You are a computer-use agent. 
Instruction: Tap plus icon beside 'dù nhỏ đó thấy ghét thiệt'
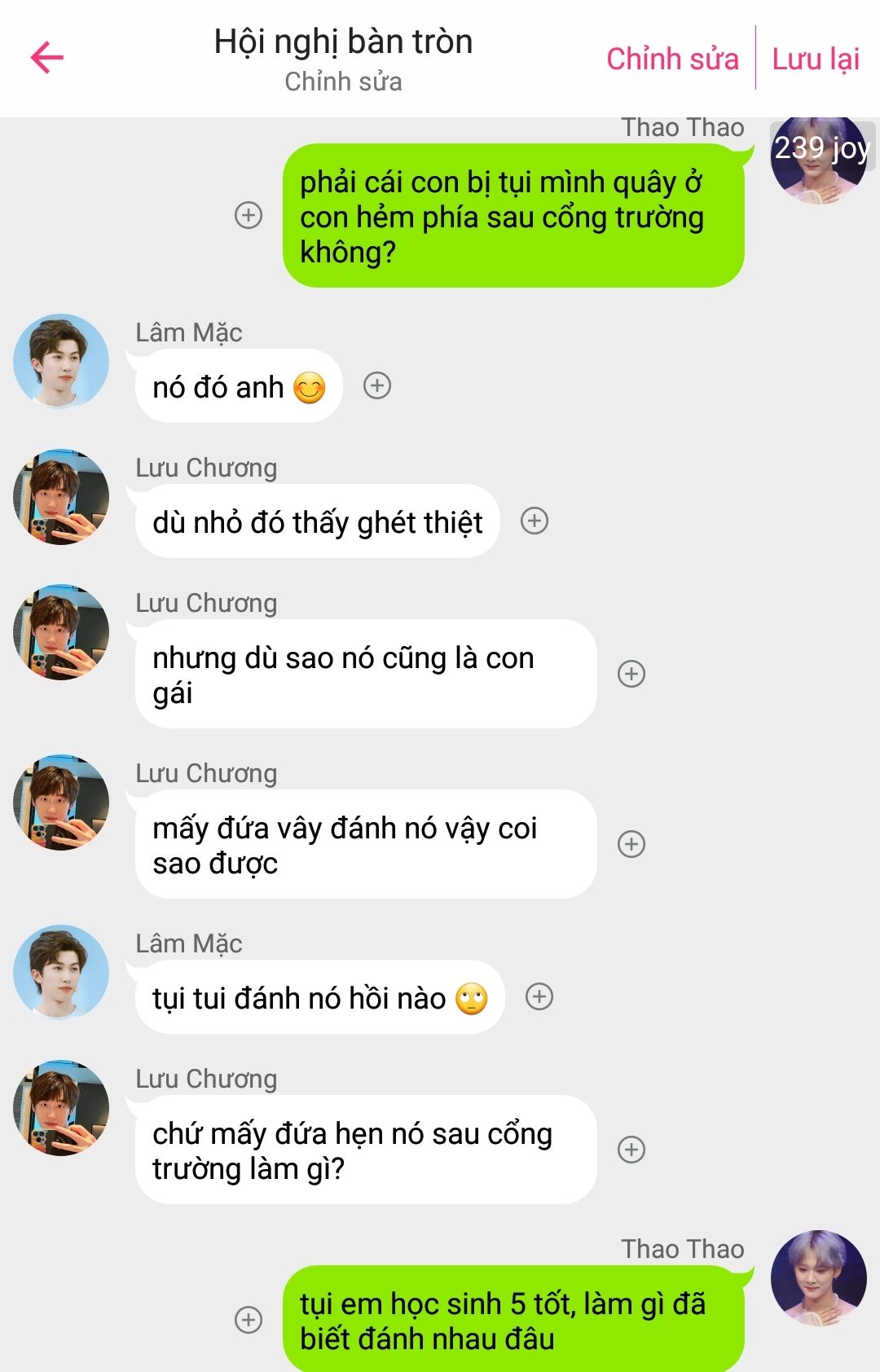click(x=535, y=521)
